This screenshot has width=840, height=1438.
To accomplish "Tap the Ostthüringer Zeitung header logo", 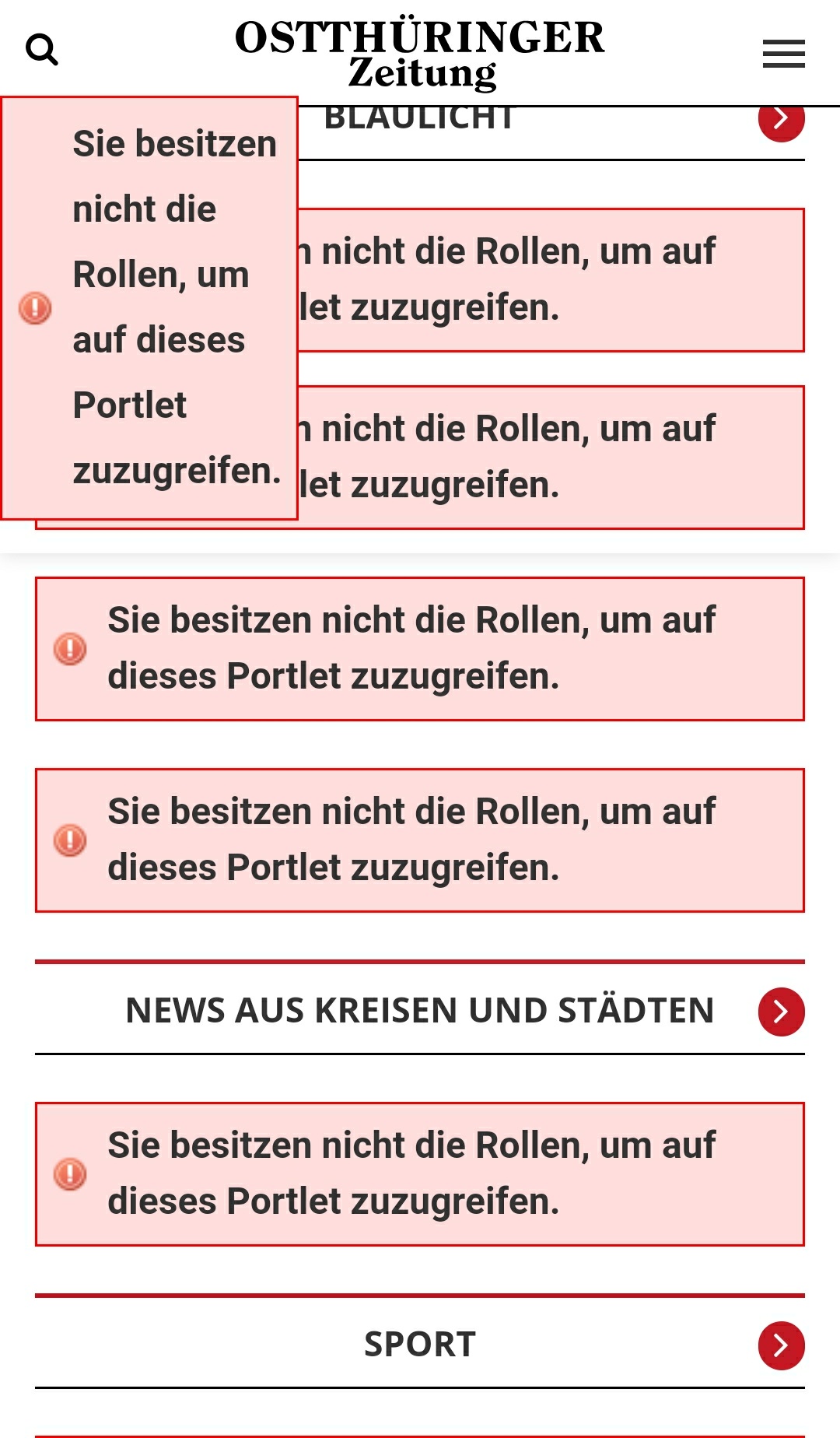I will point(420,53).
